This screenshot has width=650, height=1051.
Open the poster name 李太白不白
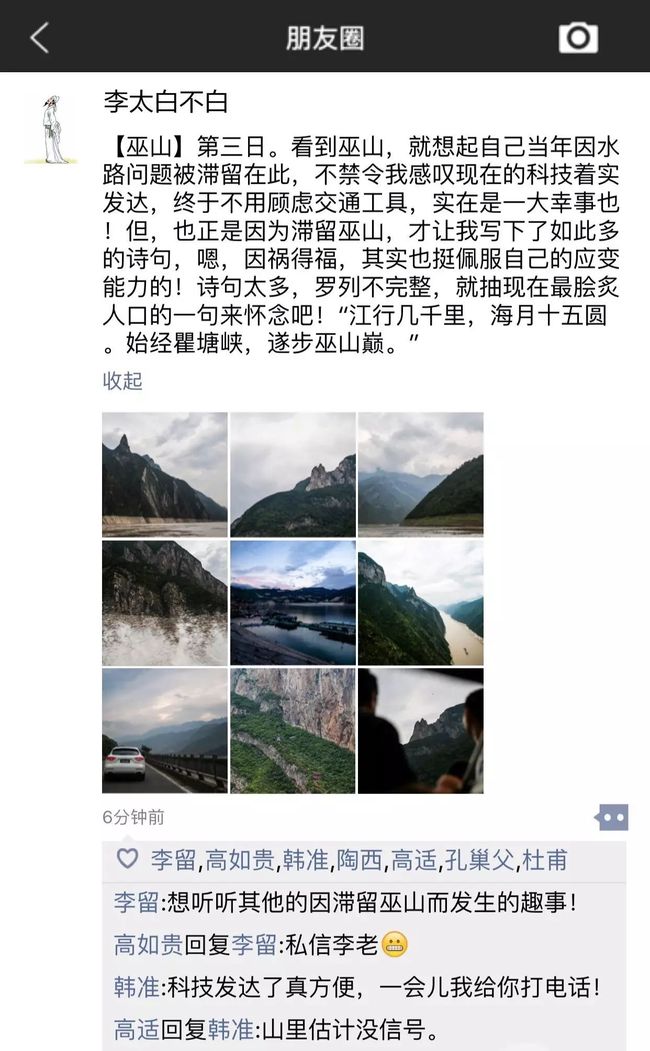[166, 102]
